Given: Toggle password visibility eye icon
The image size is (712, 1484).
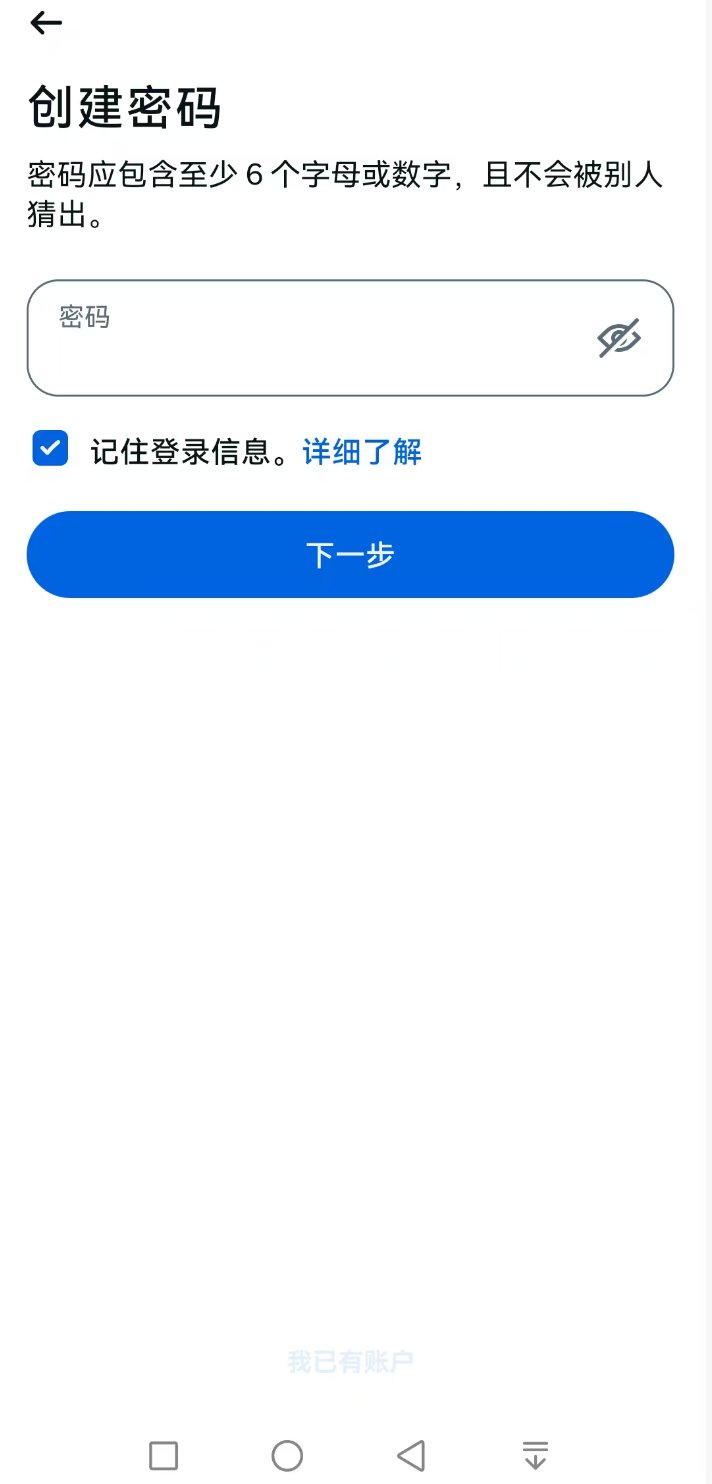Looking at the screenshot, I should 619,339.
